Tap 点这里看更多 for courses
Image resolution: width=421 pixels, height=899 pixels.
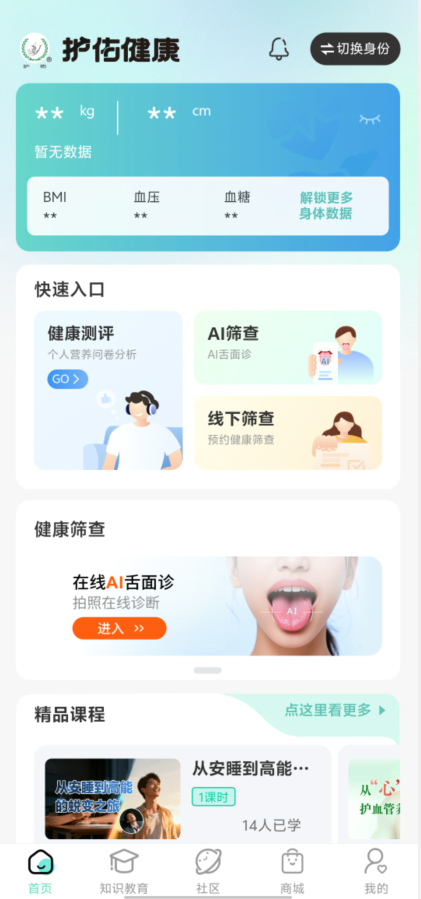click(336, 710)
